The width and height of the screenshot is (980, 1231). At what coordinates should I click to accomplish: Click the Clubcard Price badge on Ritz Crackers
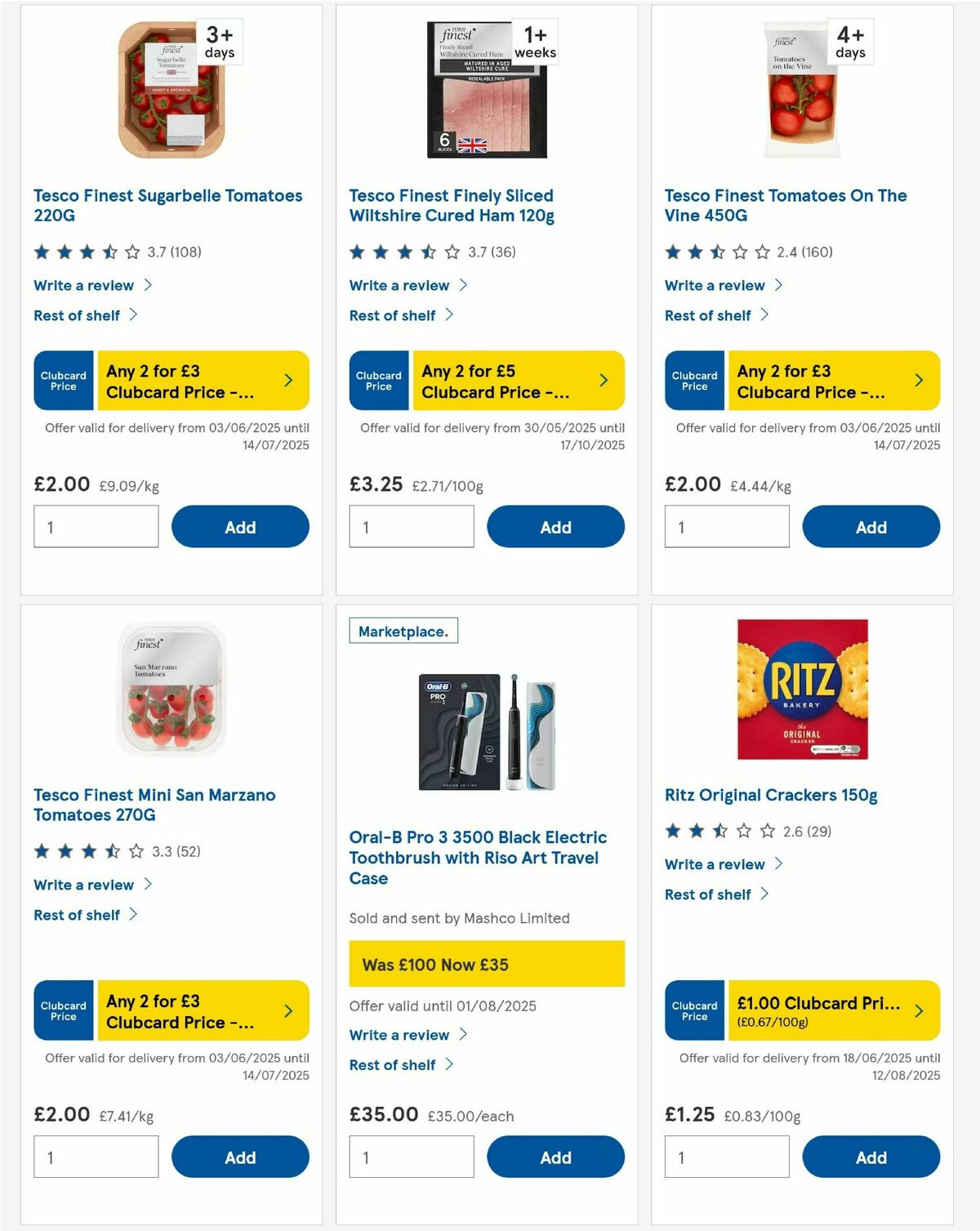(x=694, y=1010)
